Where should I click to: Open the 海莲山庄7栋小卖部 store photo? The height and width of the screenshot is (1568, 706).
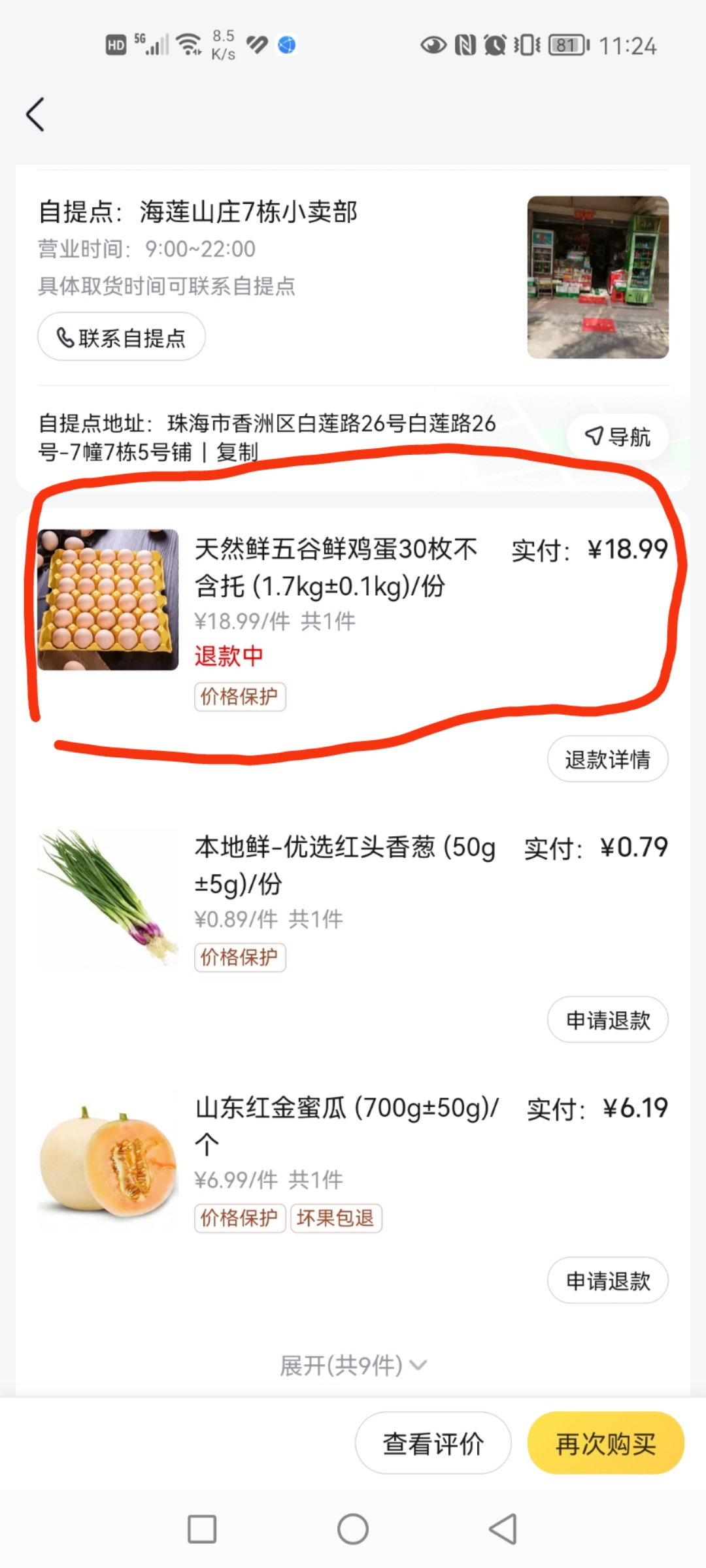(597, 277)
